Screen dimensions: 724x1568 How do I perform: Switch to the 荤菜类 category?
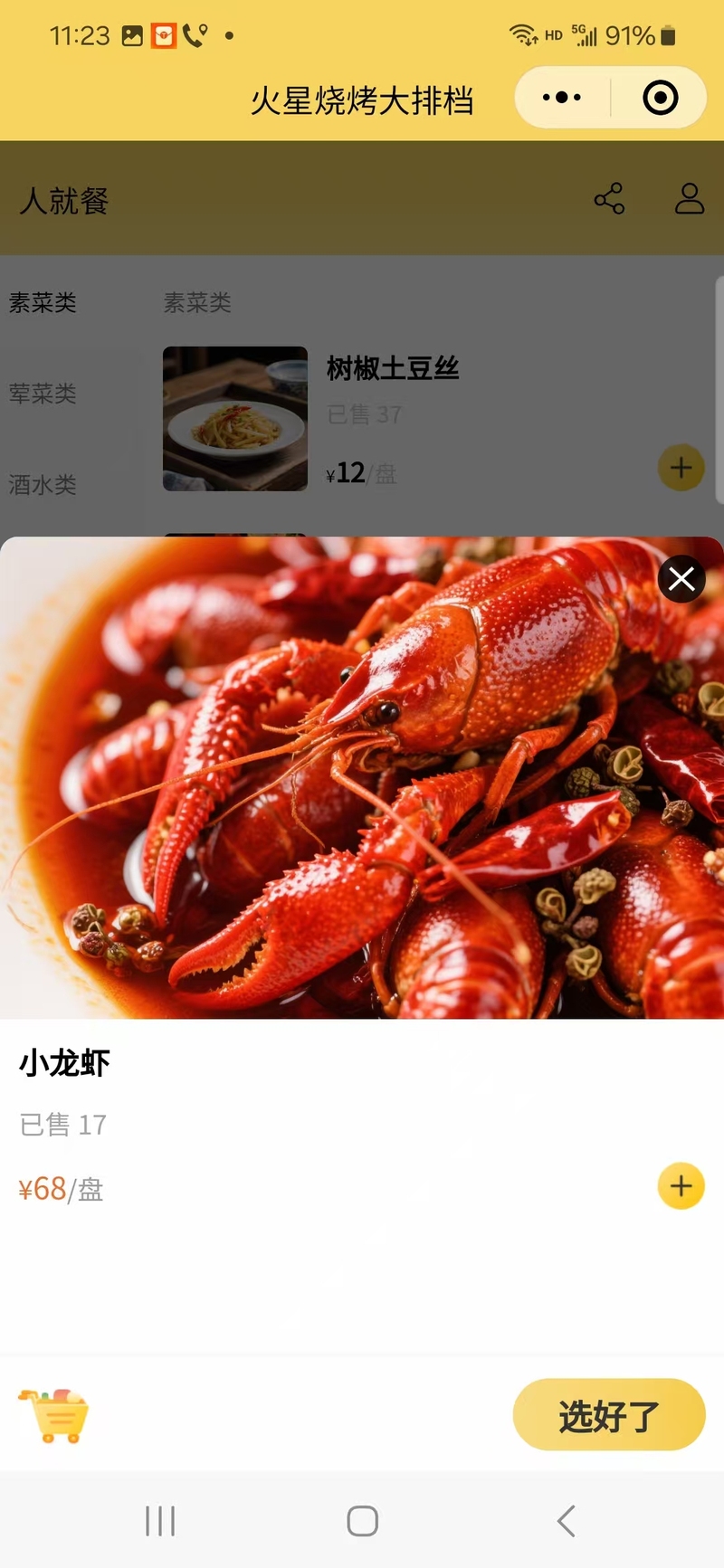tap(43, 394)
